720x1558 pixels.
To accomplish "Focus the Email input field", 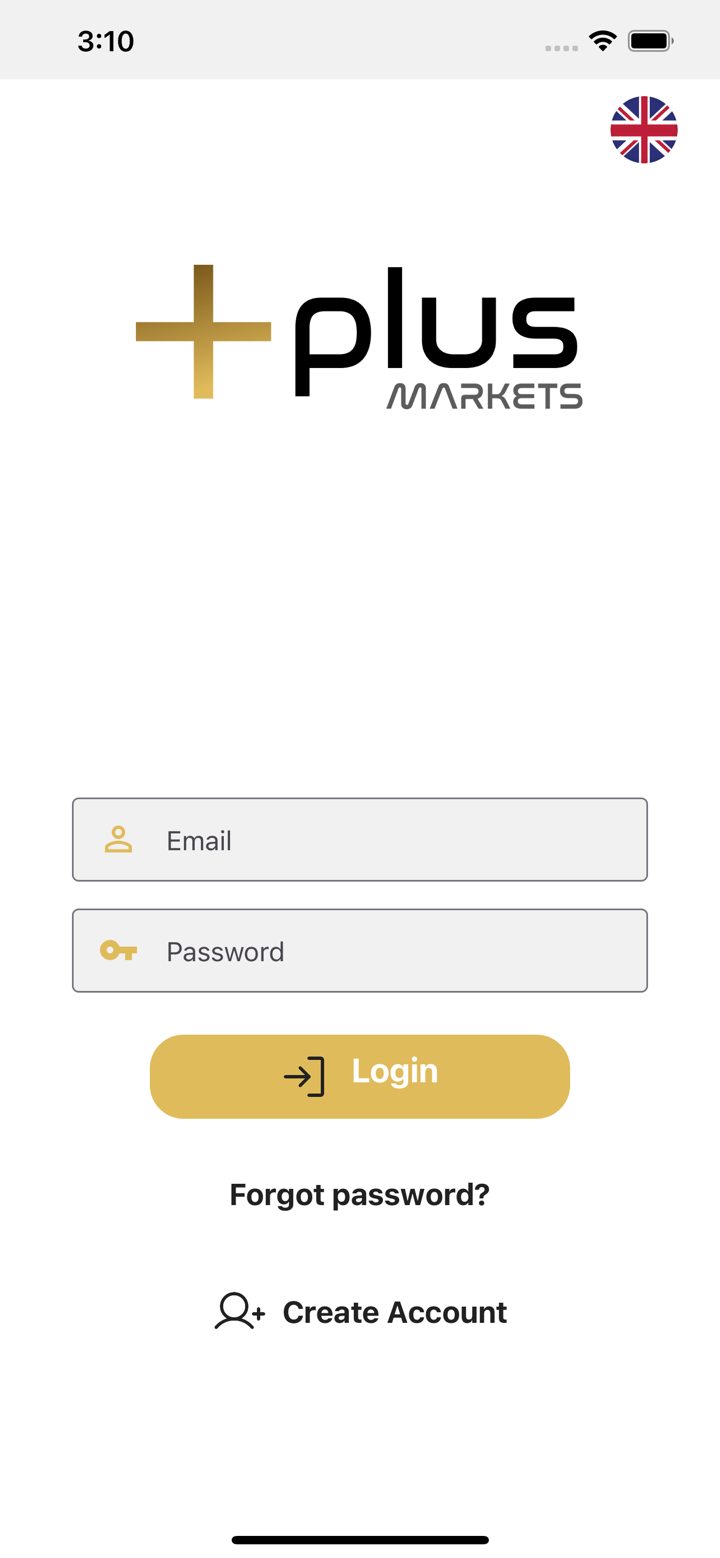I will click(360, 840).
